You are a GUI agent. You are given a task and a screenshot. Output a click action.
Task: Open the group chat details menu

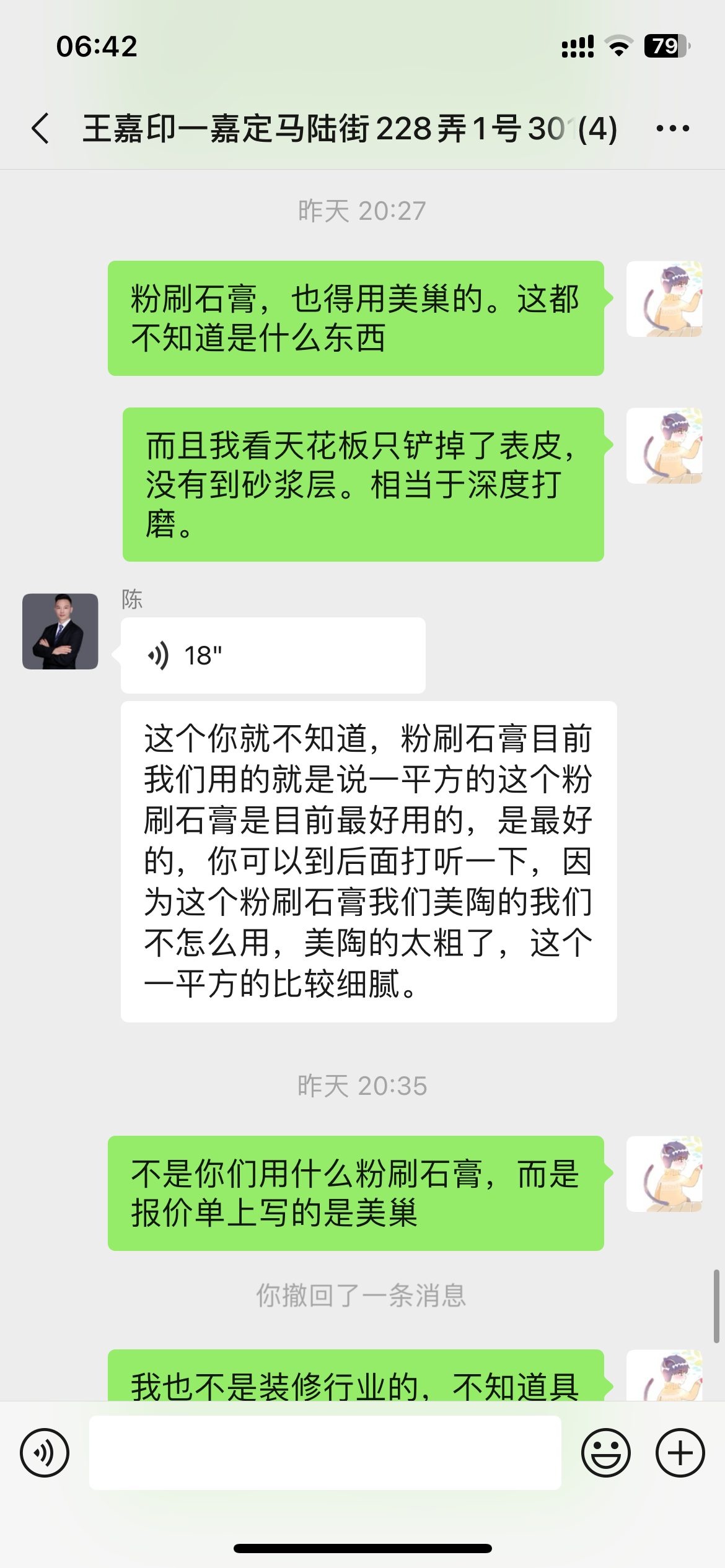click(x=672, y=129)
